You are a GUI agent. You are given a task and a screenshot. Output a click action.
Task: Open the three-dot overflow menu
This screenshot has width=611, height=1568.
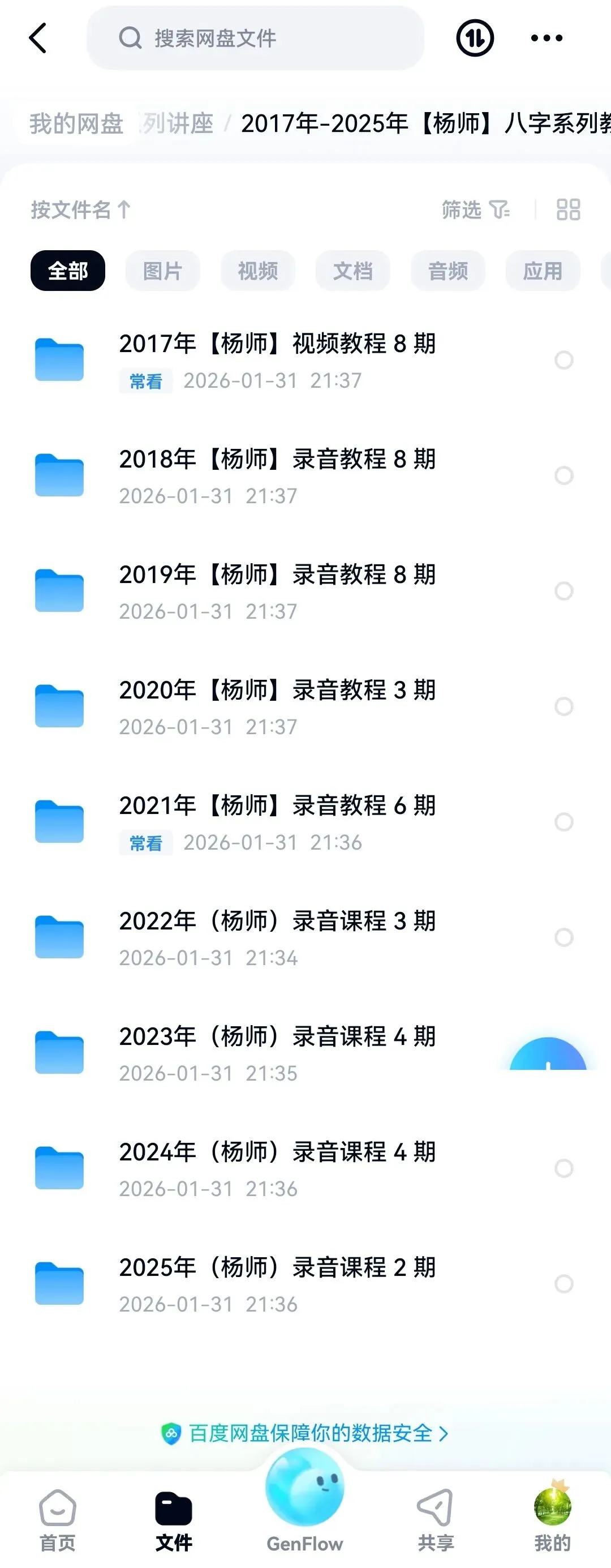pos(546,38)
